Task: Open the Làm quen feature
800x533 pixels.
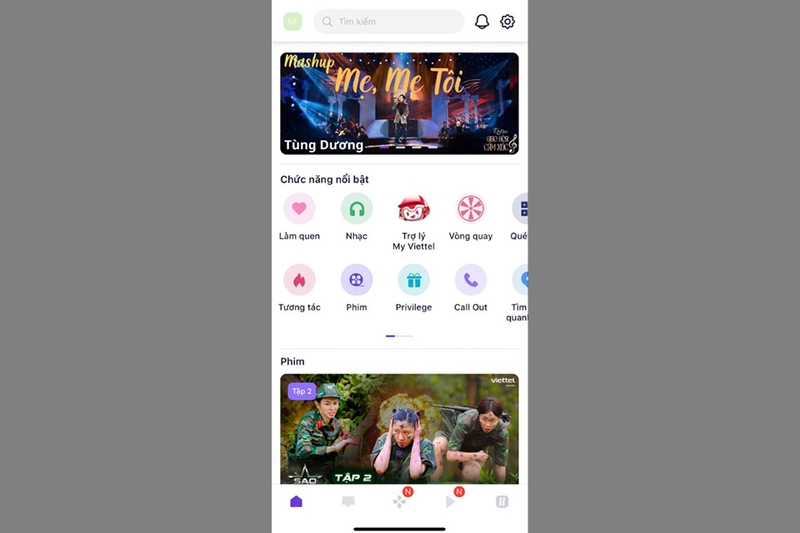Action: tap(299, 209)
